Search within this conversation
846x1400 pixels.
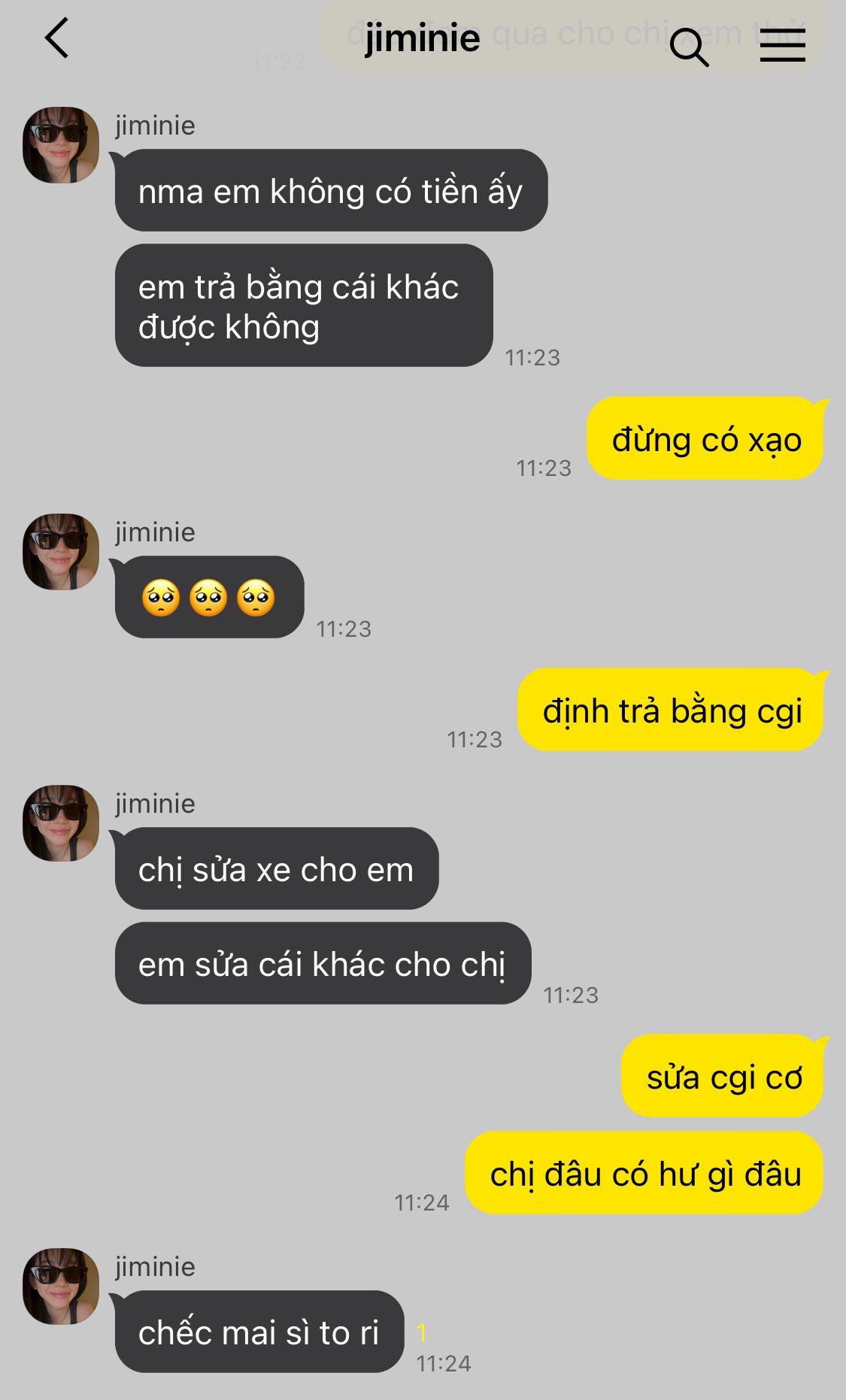coord(689,47)
